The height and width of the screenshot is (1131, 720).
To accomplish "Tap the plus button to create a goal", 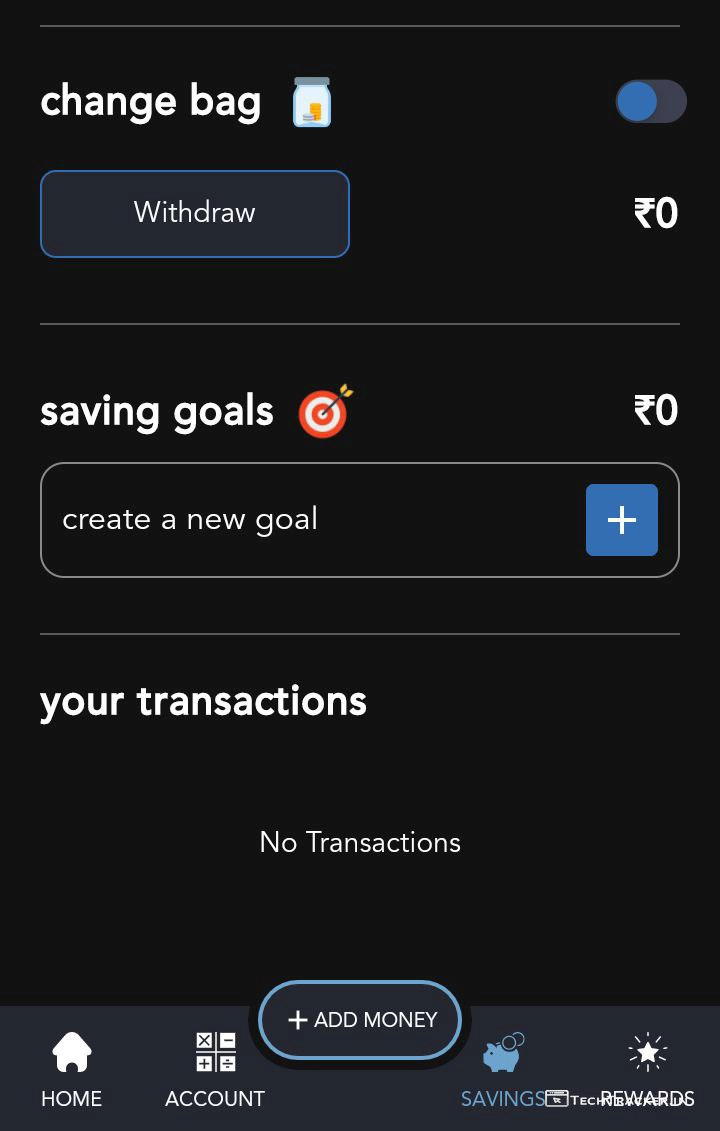I will [621, 520].
